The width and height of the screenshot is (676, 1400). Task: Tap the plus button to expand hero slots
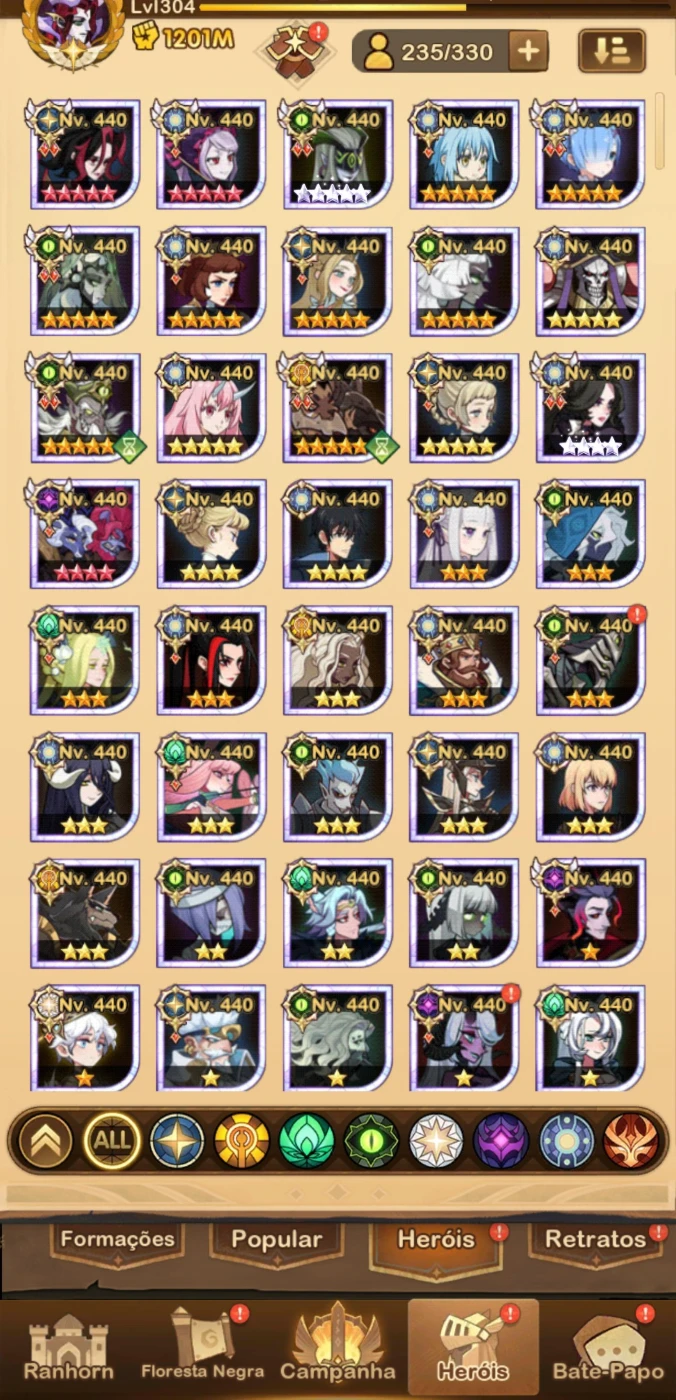[x=528, y=51]
